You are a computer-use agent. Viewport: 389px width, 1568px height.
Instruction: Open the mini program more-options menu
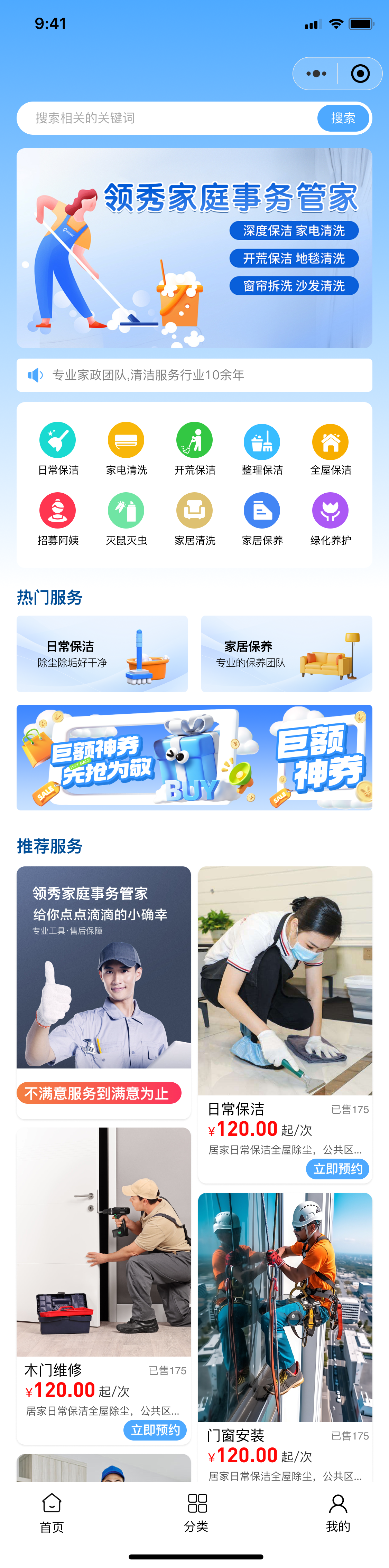coord(316,74)
